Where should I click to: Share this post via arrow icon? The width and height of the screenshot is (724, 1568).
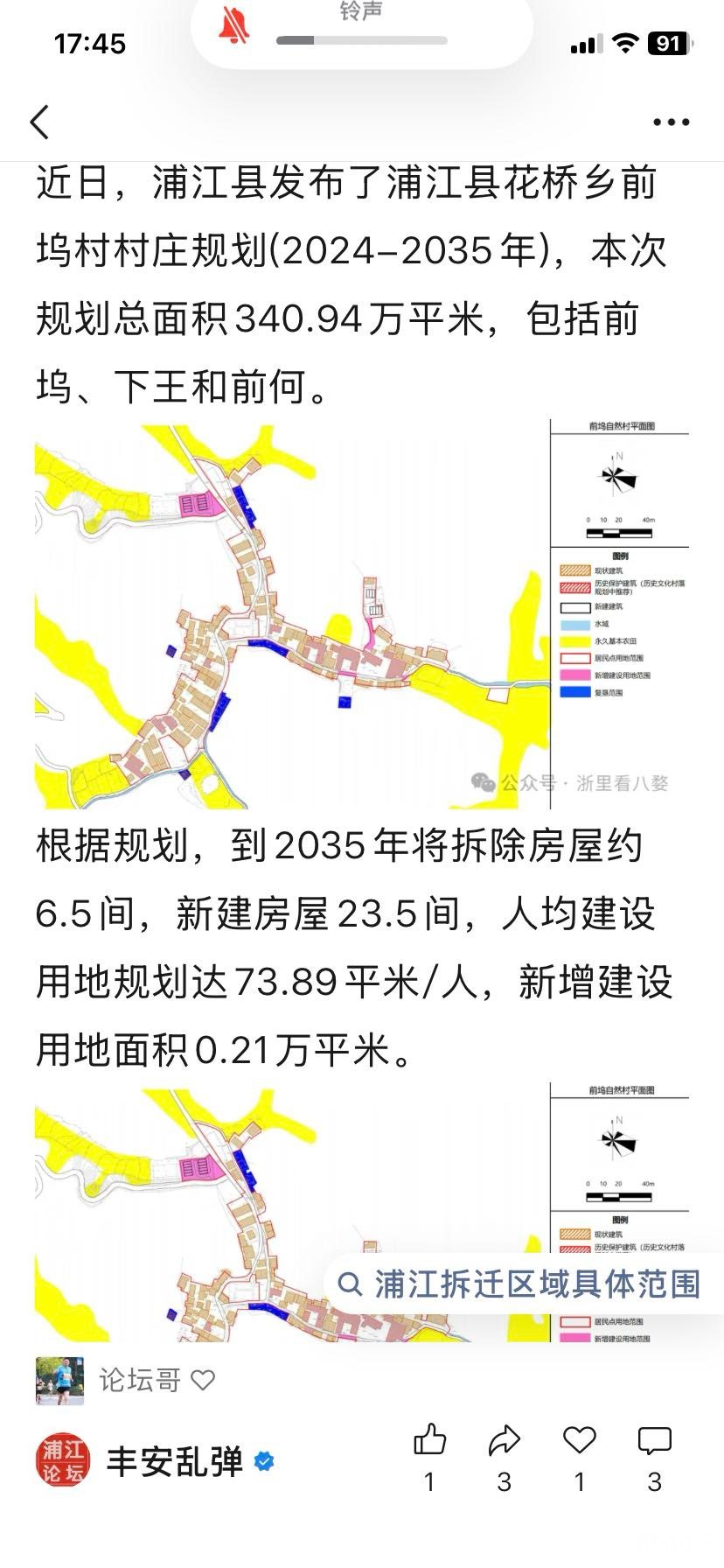pos(505,1439)
